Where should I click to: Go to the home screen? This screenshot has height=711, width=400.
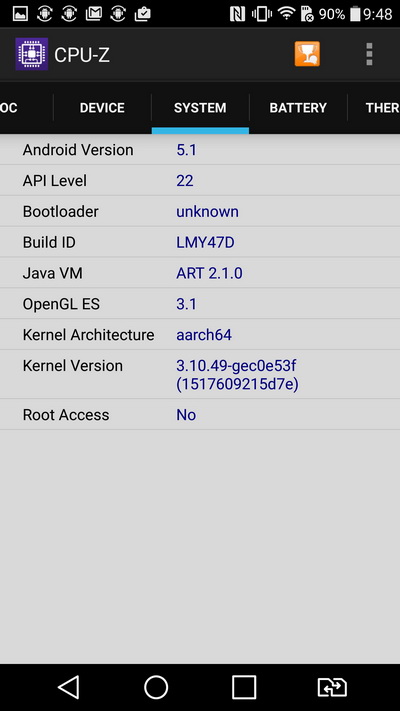tap(156, 687)
